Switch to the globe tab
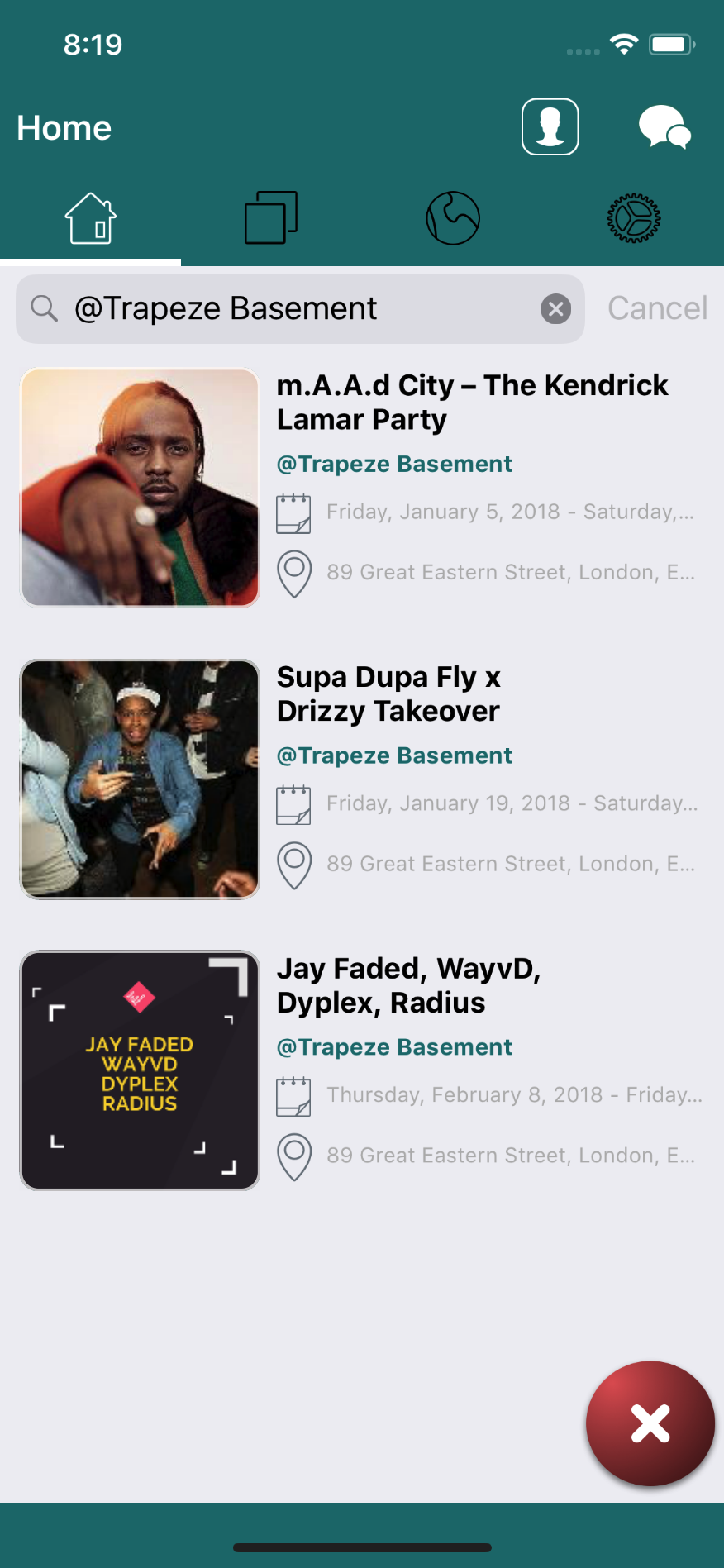Screen dimensions: 724x1568 452,218
